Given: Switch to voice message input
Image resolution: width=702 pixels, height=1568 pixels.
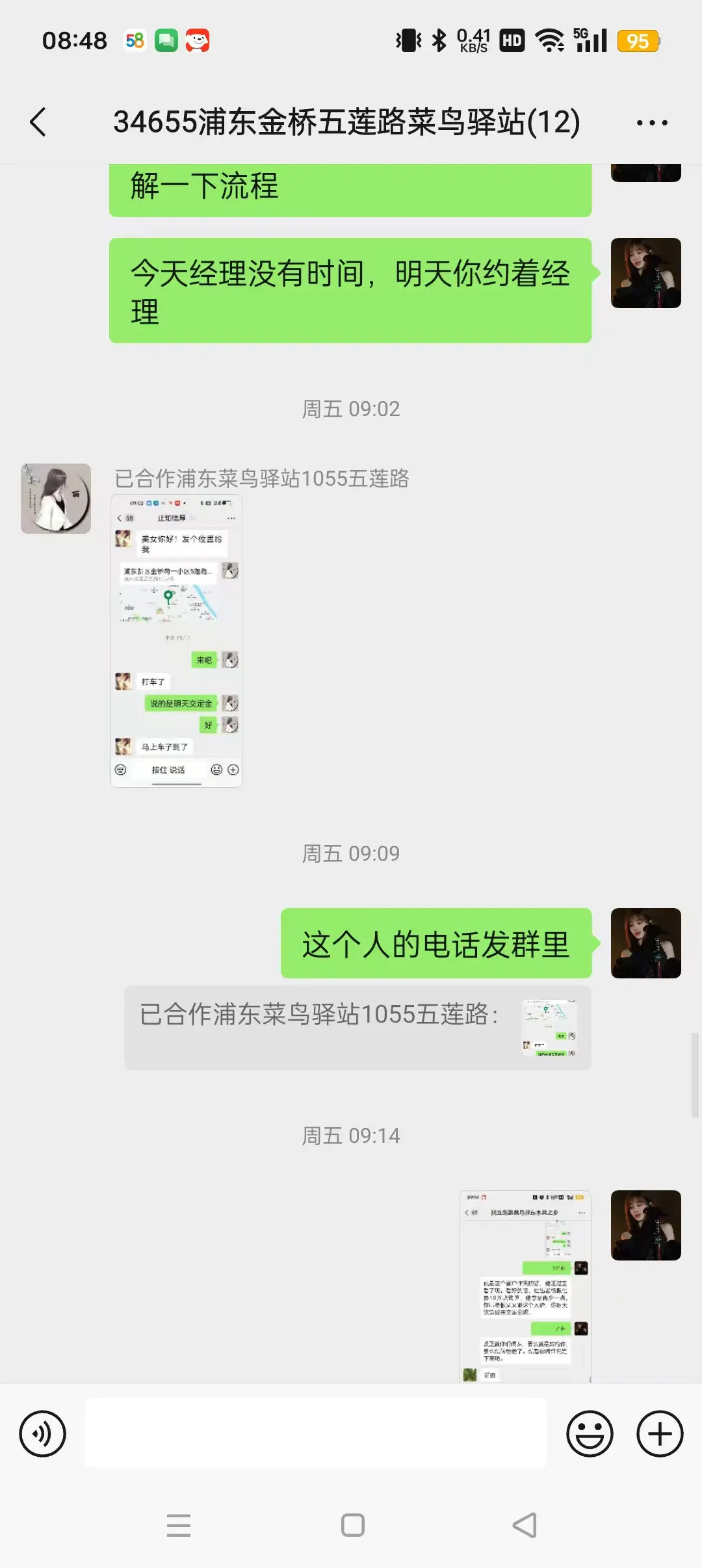Looking at the screenshot, I should pos(43,1433).
